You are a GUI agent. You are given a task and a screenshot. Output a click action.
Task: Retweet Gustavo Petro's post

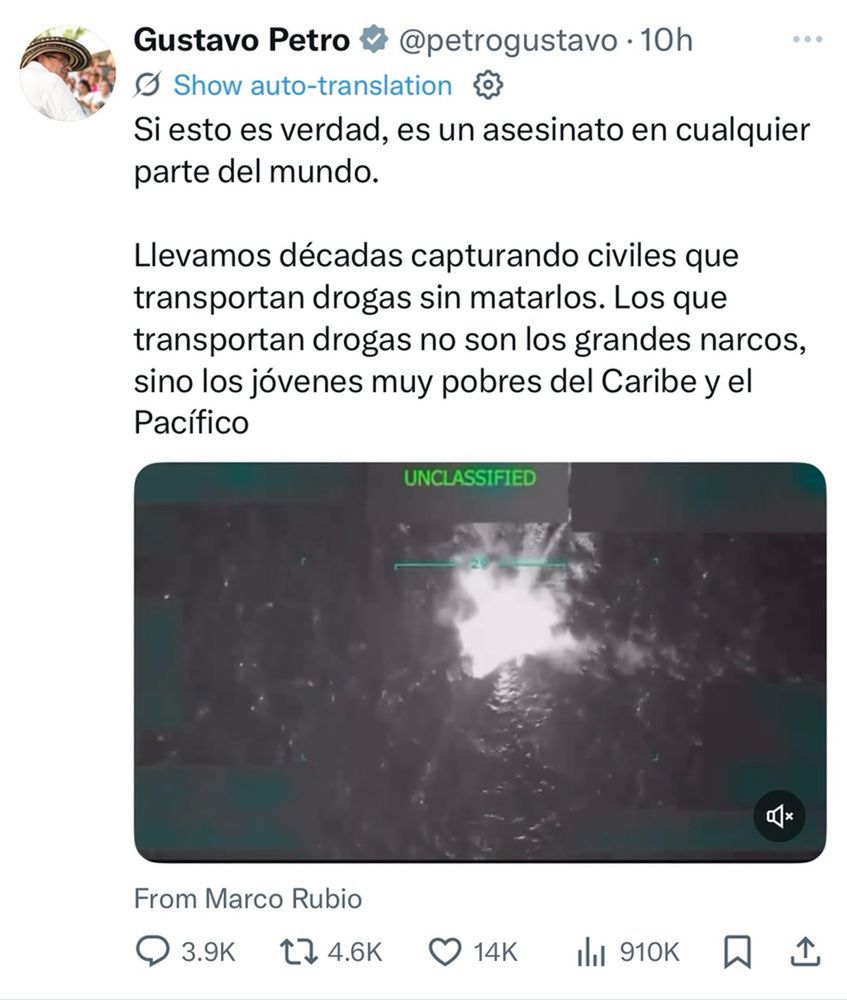[x=331, y=952]
